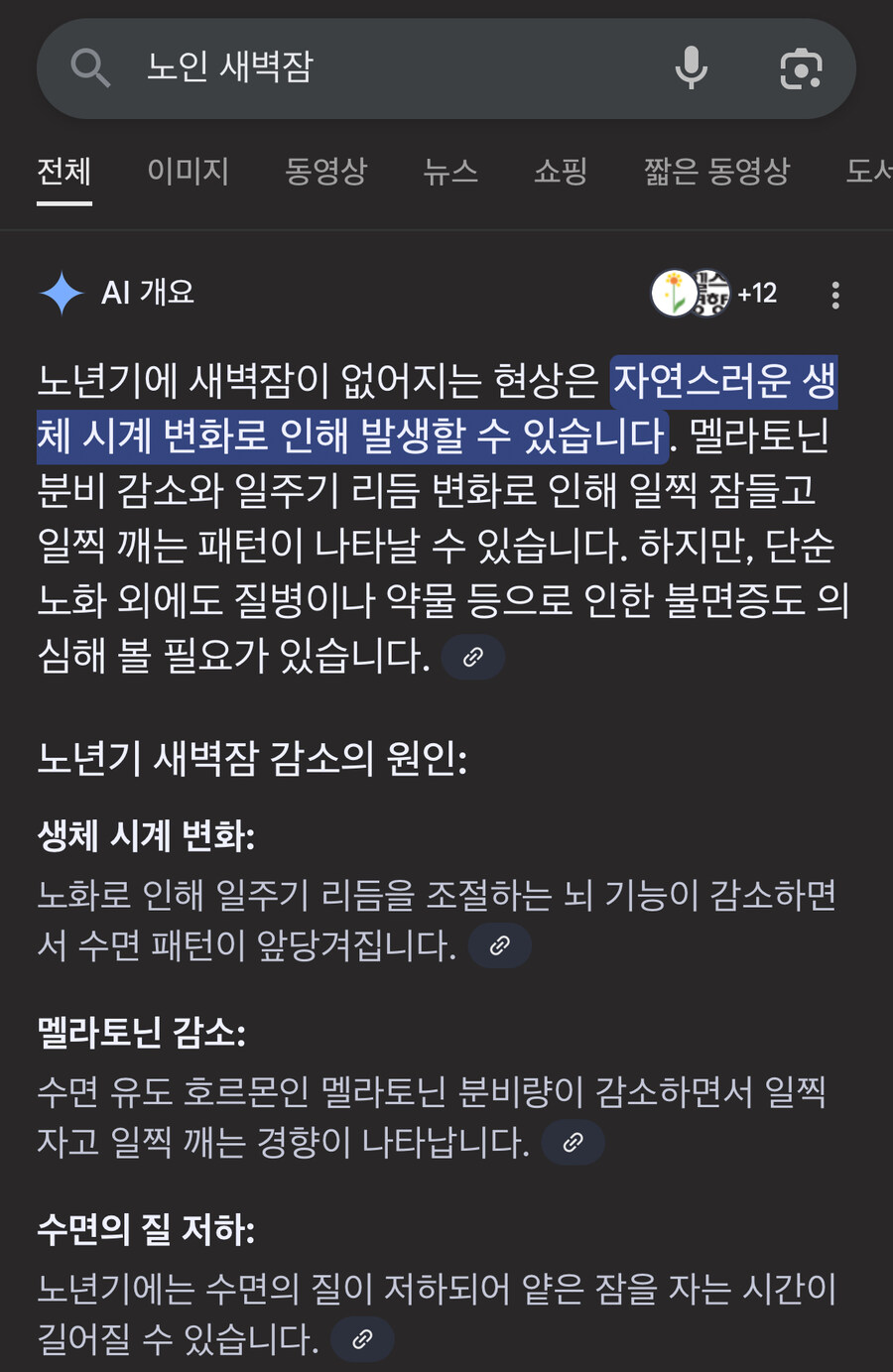This screenshot has width=893, height=1372.
Task: Select the 동영상 tab
Action: point(326,172)
